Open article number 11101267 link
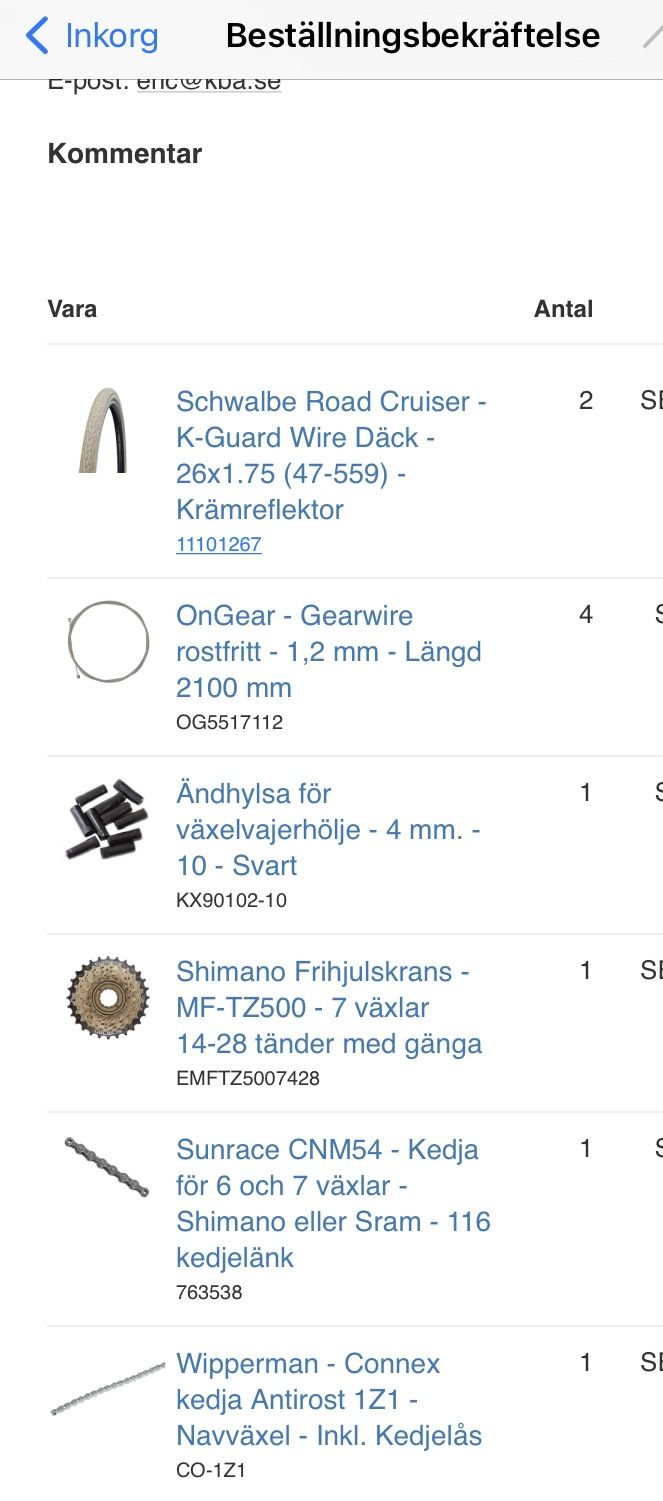Viewport: 663px width, 1501px height. pos(219,545)
